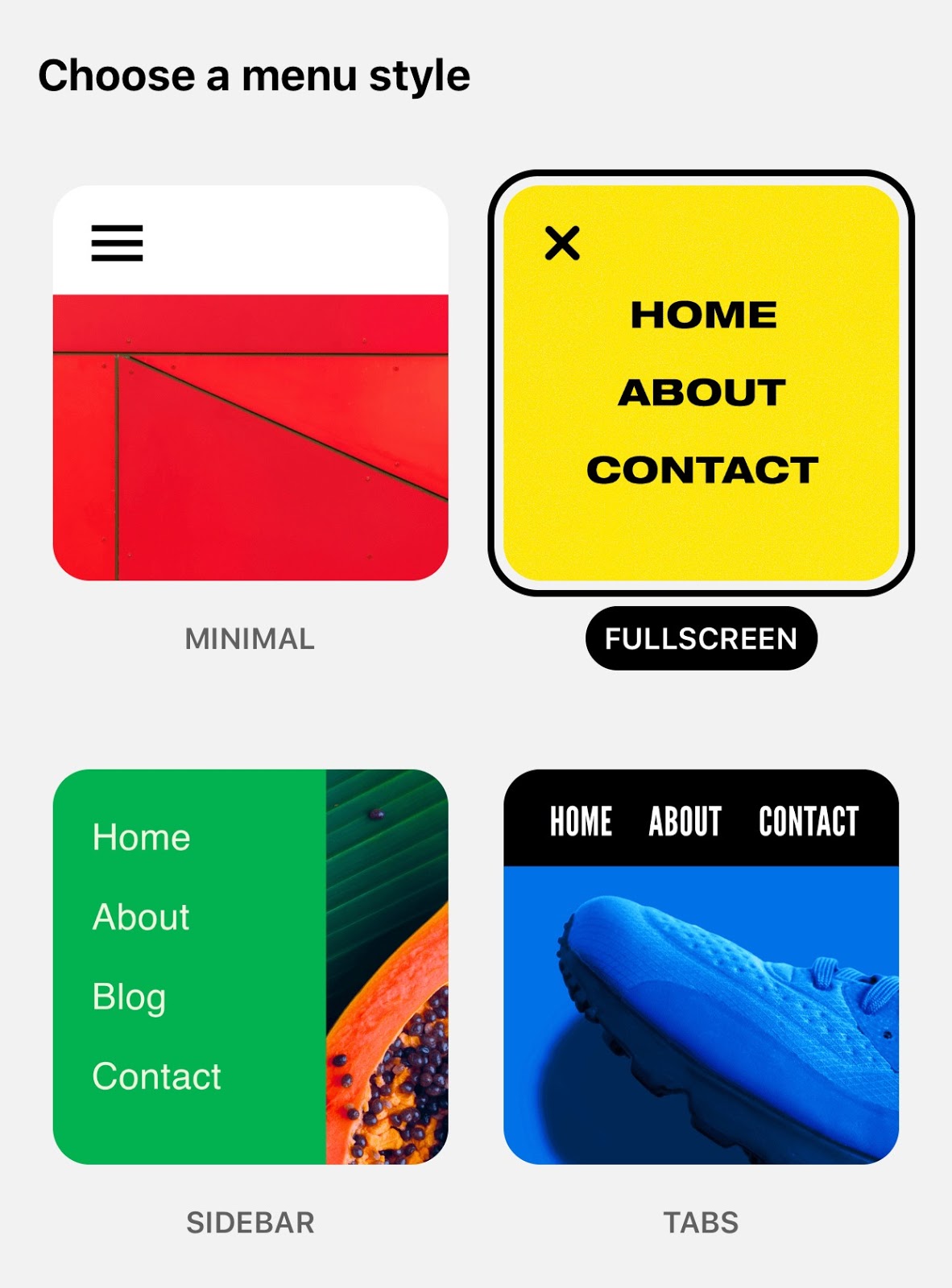Pick the Sidebar menu style
This screenshot has height=1288, width=952.
[250, 966]
